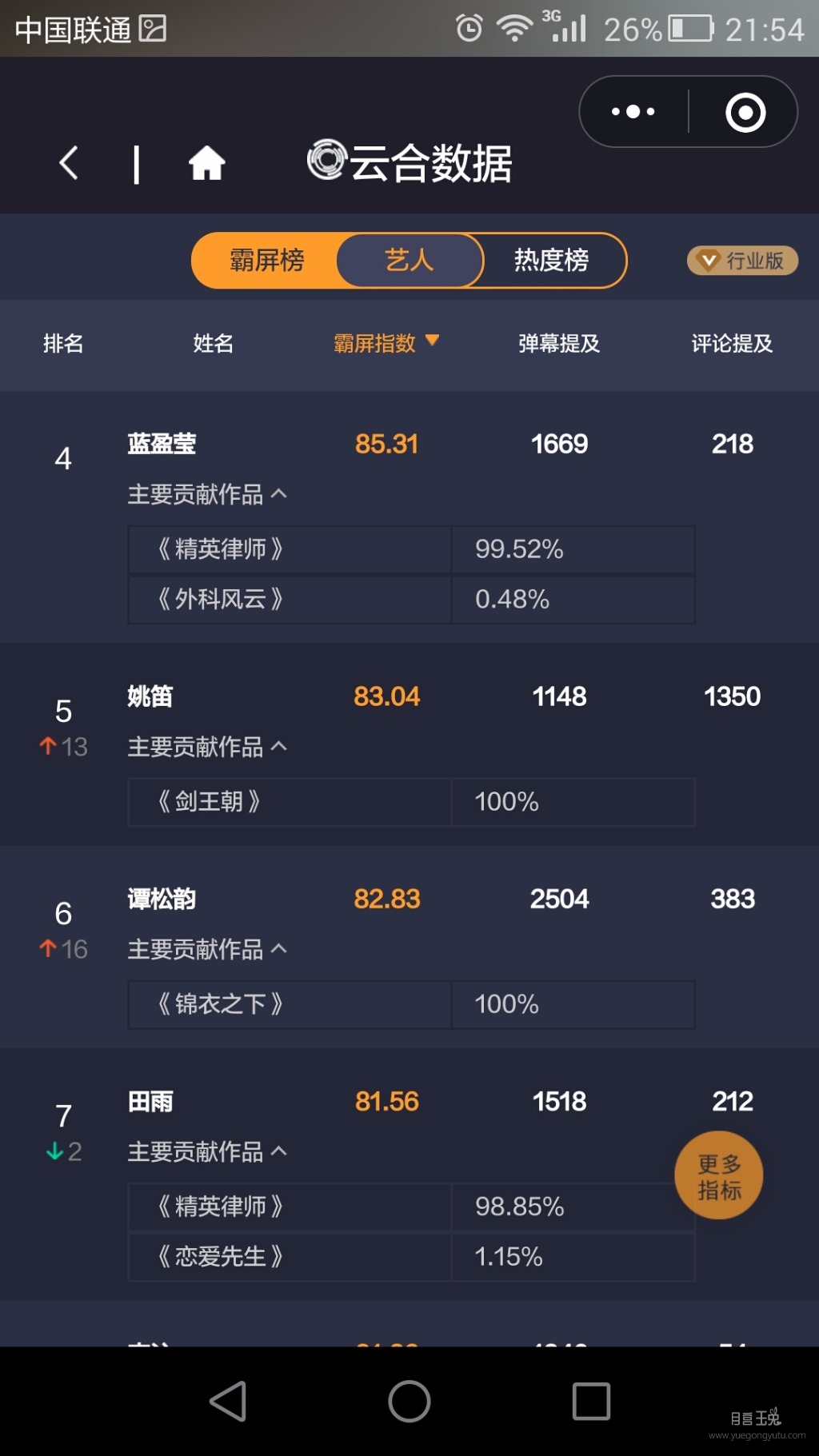
Task: Select the 艺人 segment
Action: [409, 260]
